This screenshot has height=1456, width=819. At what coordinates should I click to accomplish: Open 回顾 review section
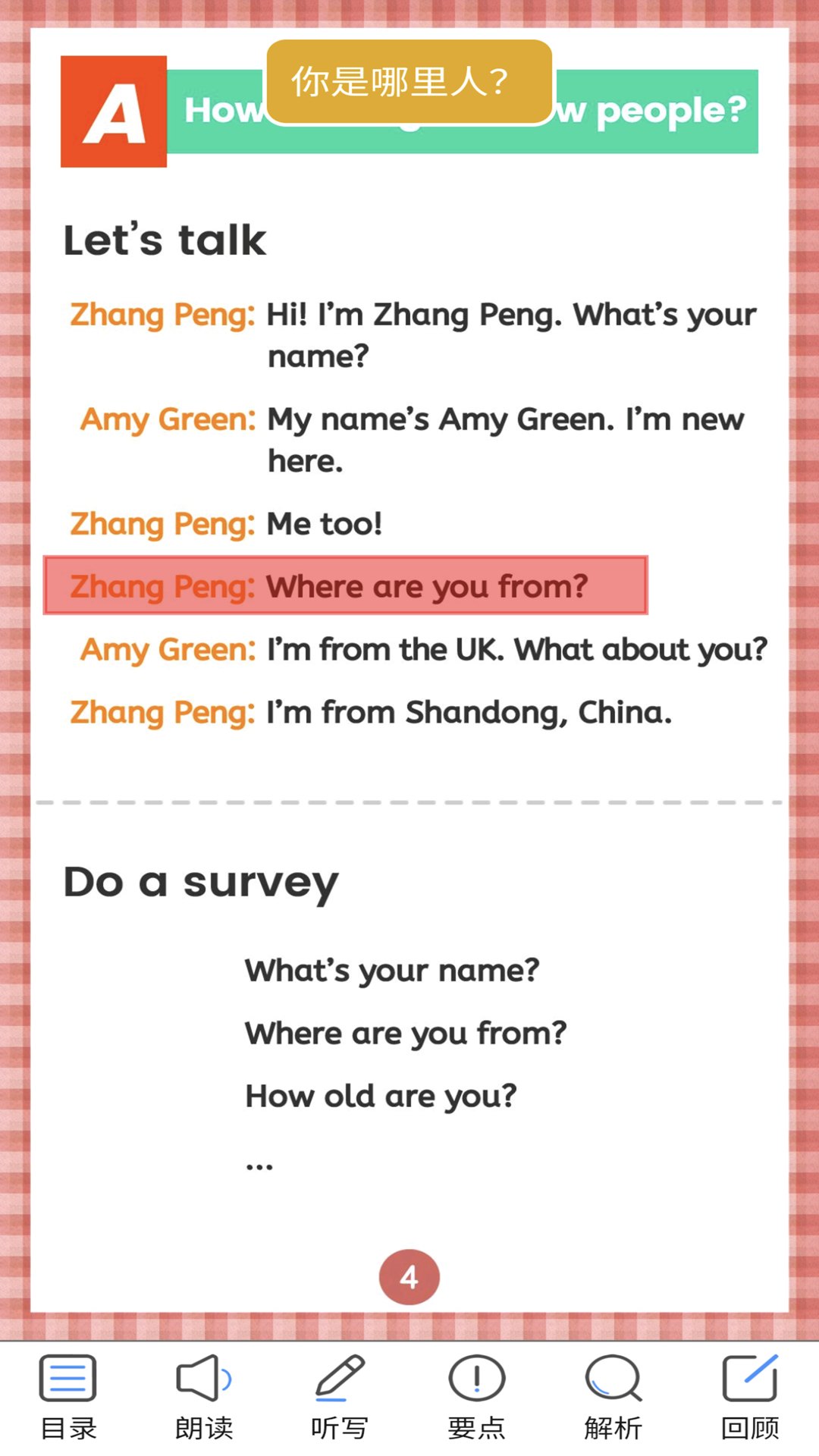tap(749, 1397)
